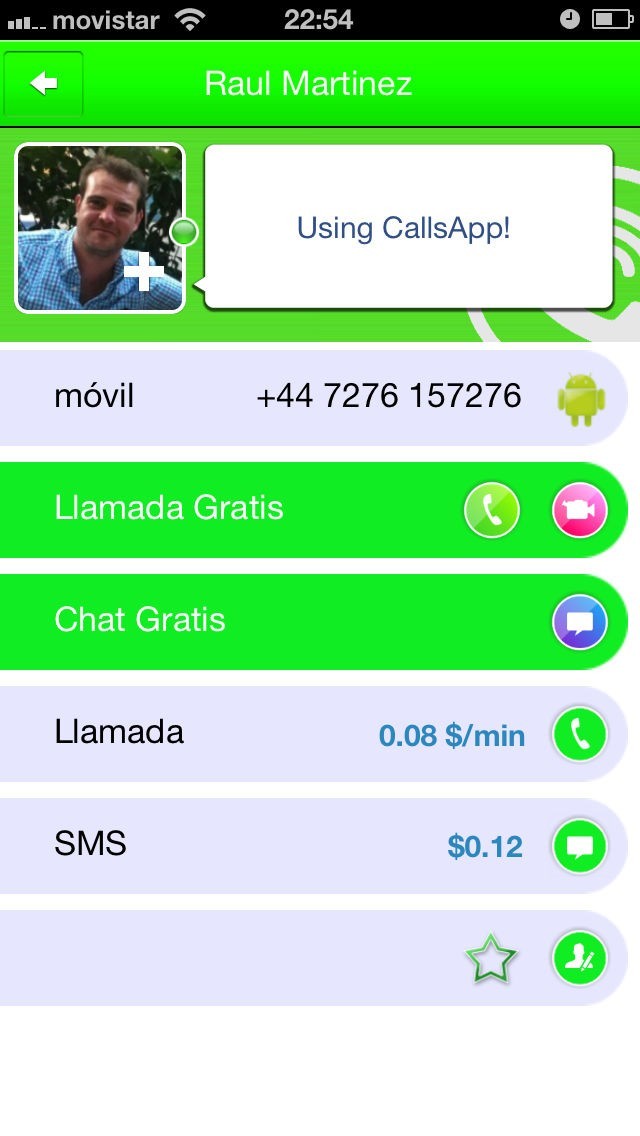This screenshot has height=1136, width=640.
Task: Send an SMS for $0.12
Action: (580, 846)
